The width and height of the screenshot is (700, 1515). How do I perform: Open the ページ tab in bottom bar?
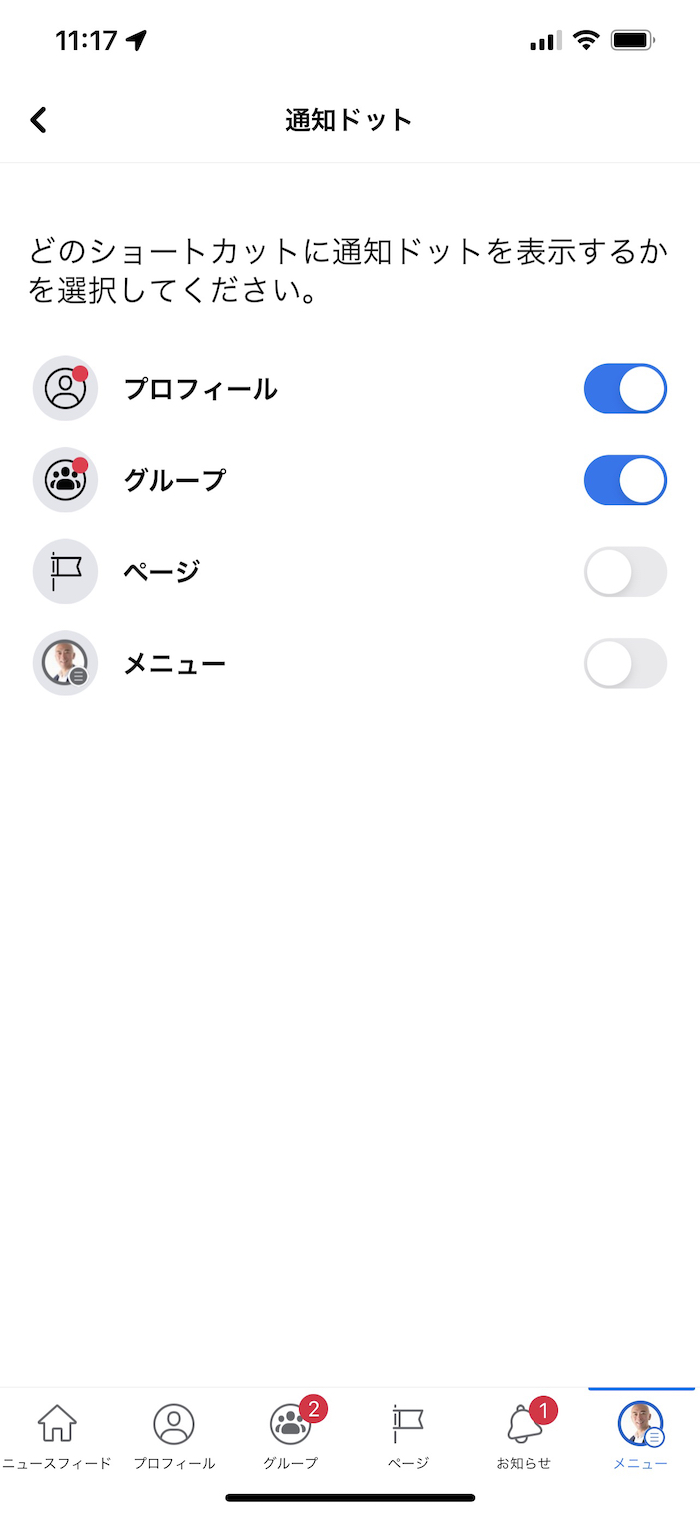[408, 1436]
